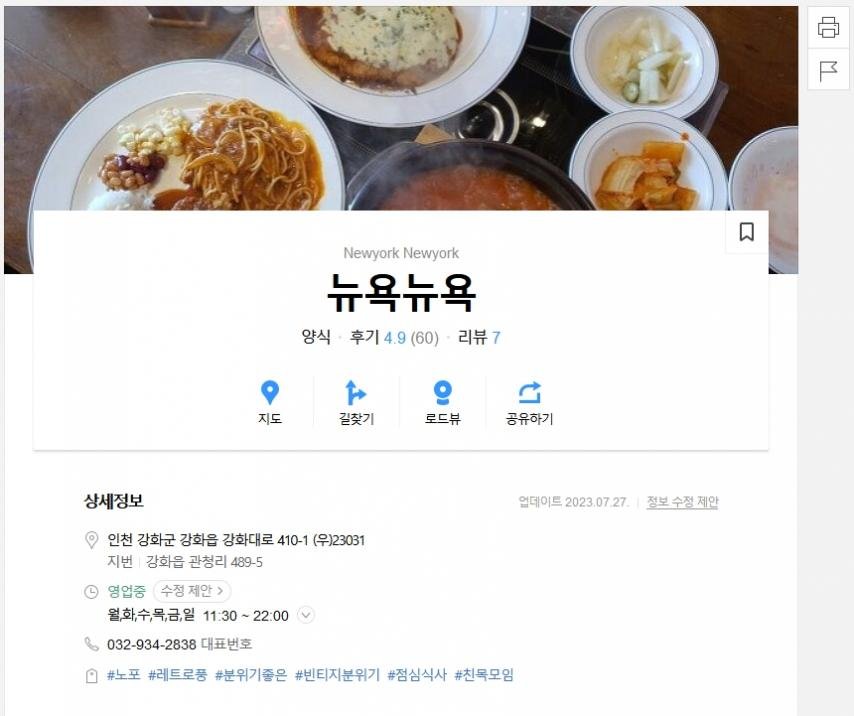Image resolution: width=854 pixels, height=716 pixels.
Task: Open the restaurant cover photo
Action: (400, 100)
